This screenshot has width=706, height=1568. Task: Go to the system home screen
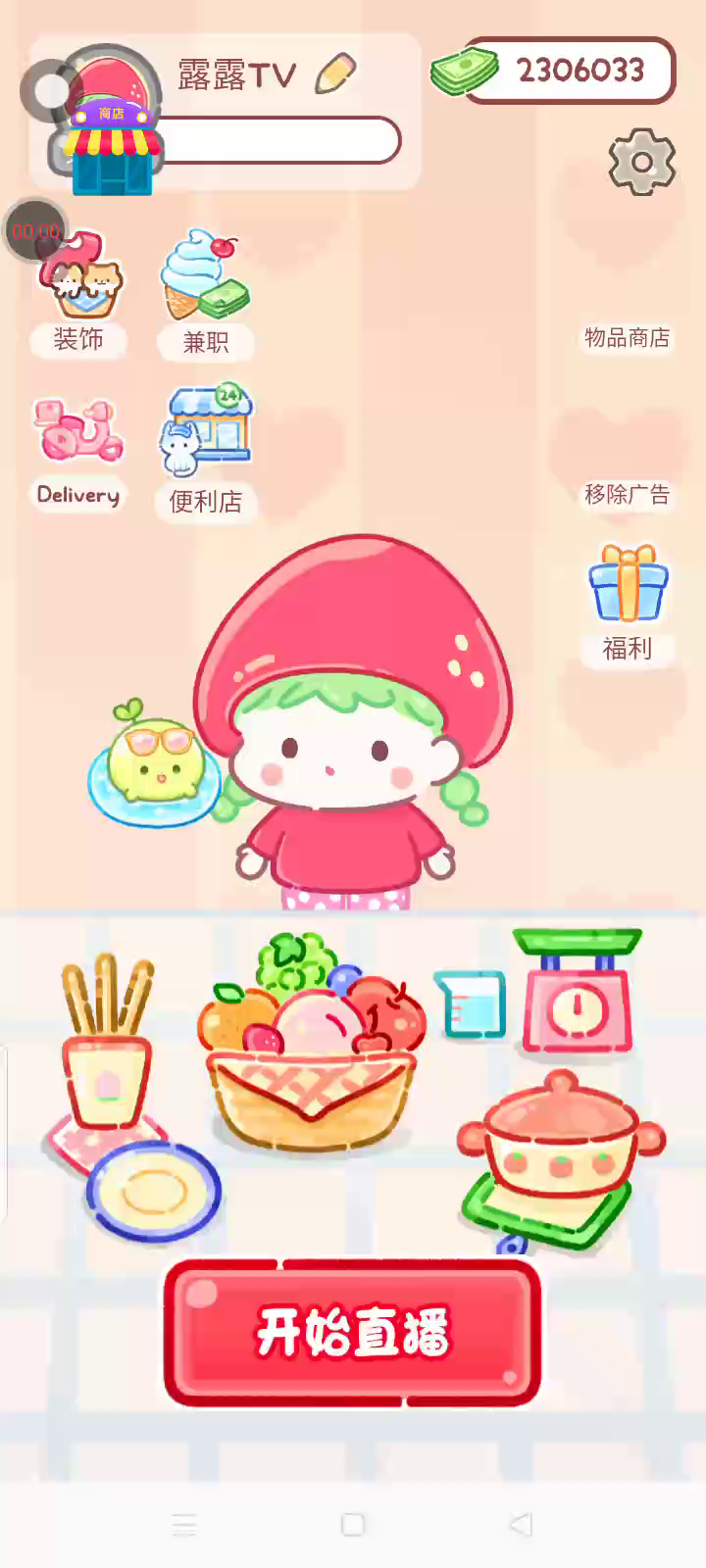point(353,1524)
